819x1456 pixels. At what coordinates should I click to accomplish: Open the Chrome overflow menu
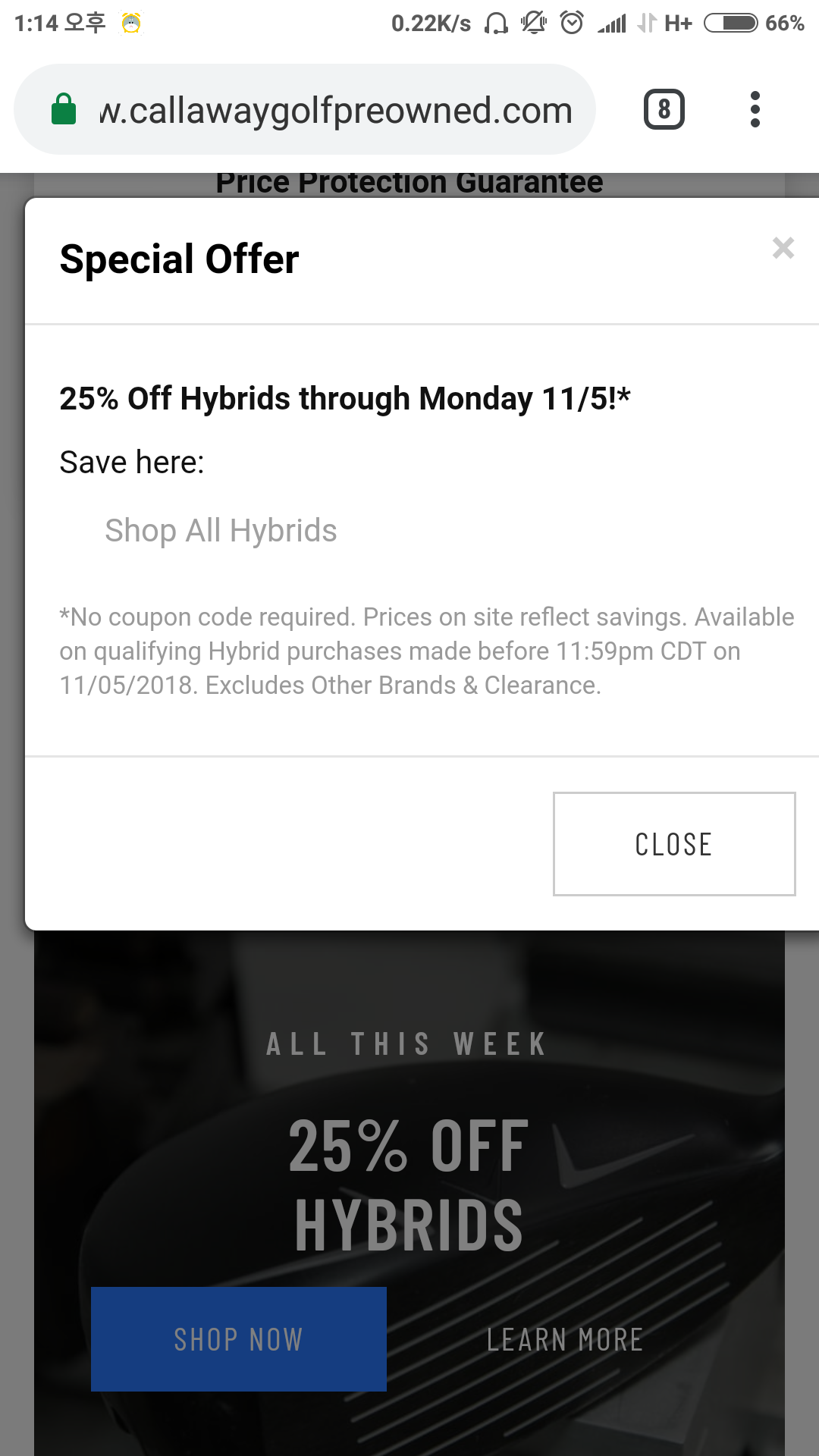pyautogui.click(x=754, y=110)
